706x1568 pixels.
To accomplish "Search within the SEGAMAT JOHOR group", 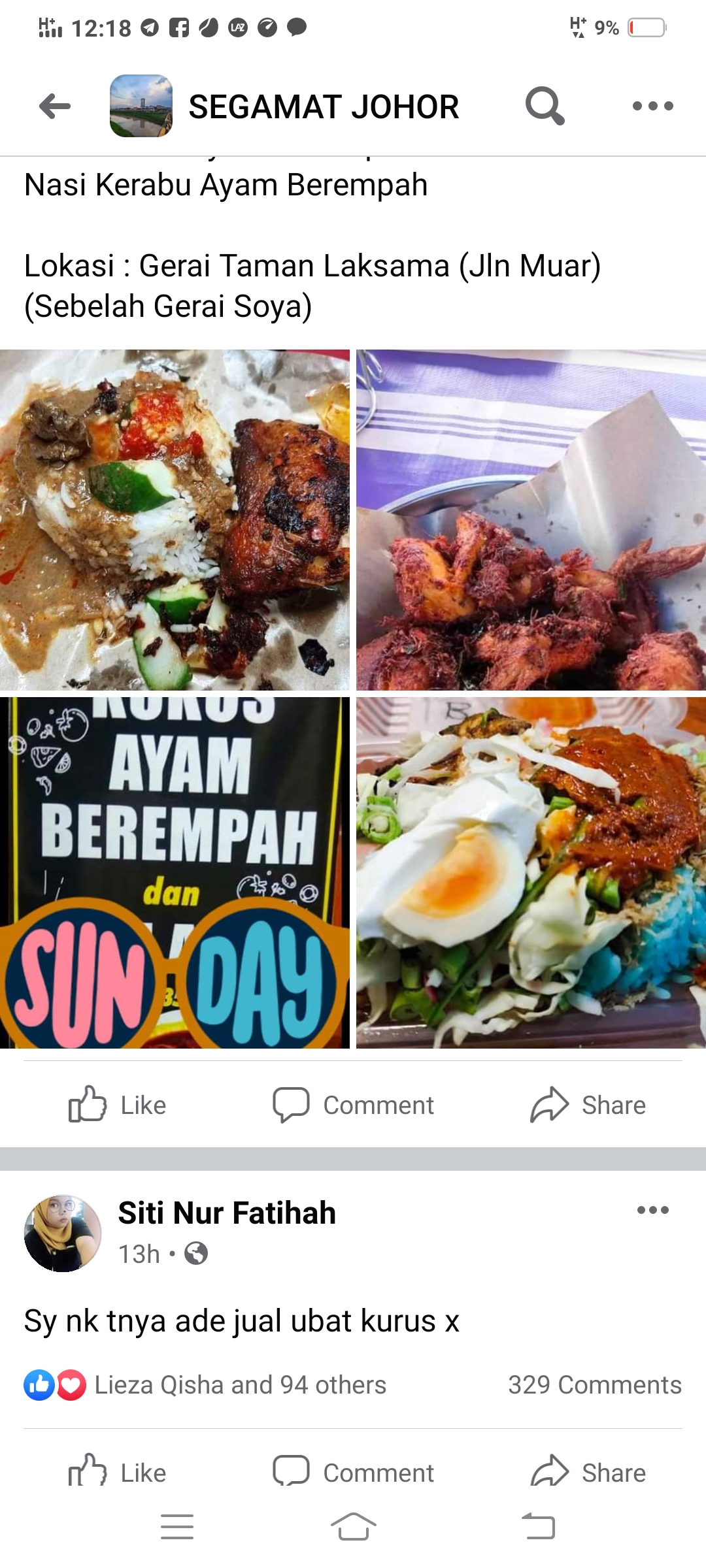I will pos(545,105).
